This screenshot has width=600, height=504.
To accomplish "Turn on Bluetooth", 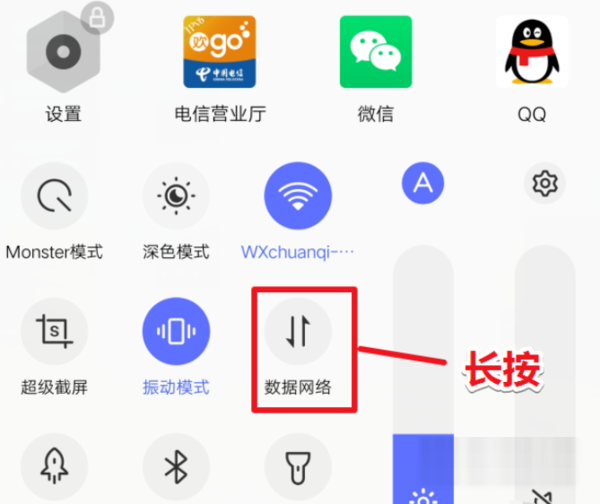I will pos(176,465).
